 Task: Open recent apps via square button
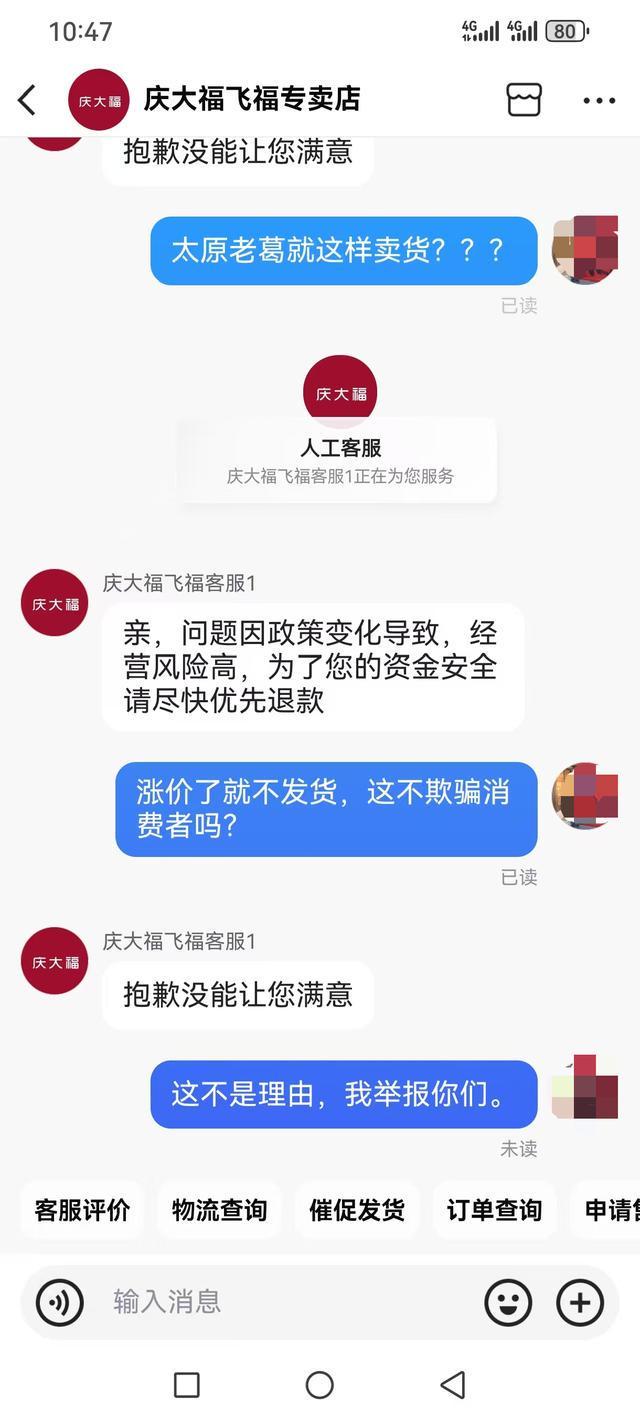pyautogui.click(x=187, y=1385)
